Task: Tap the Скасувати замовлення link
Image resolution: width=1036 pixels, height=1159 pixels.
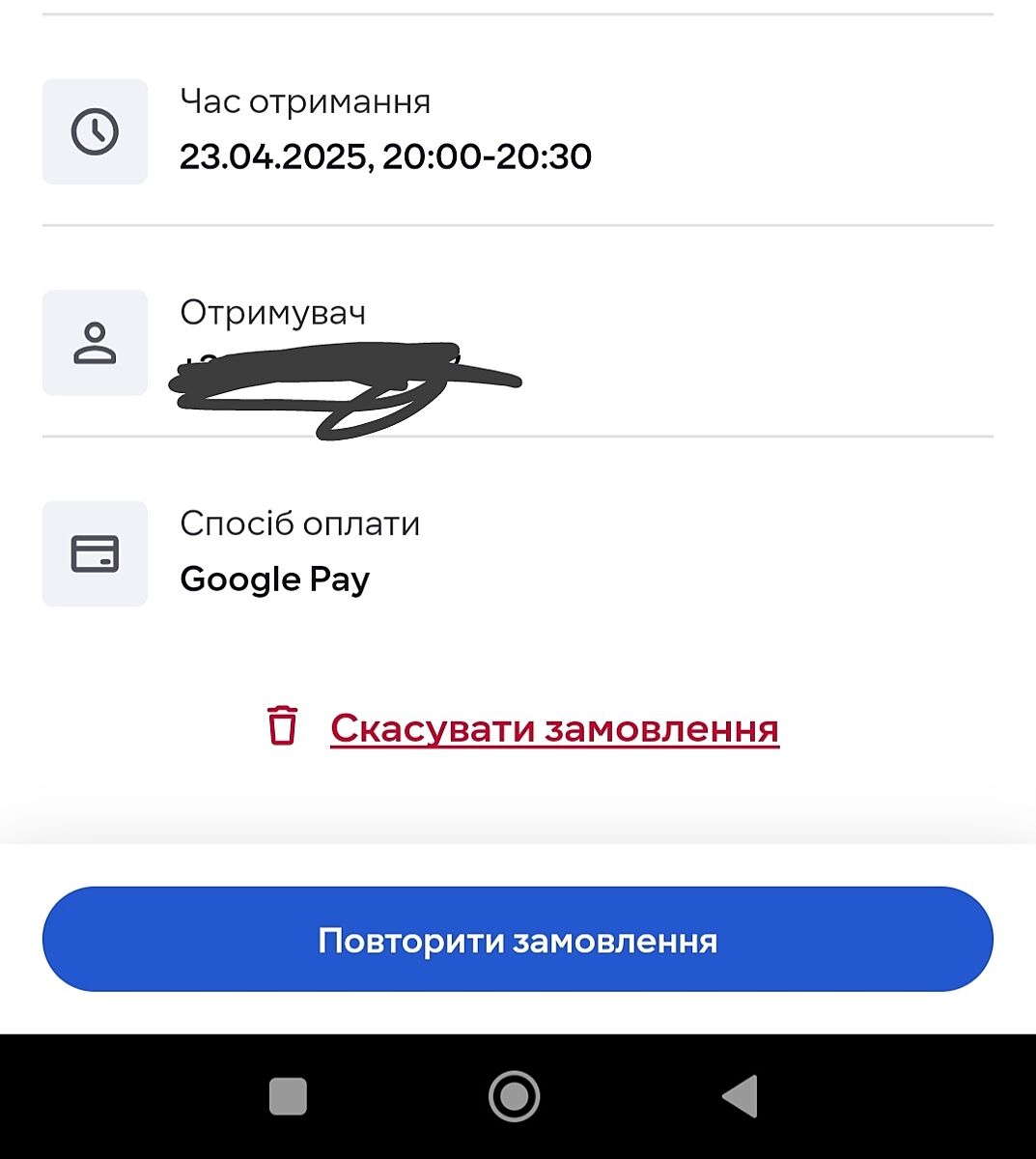Action: pos(553,728)
